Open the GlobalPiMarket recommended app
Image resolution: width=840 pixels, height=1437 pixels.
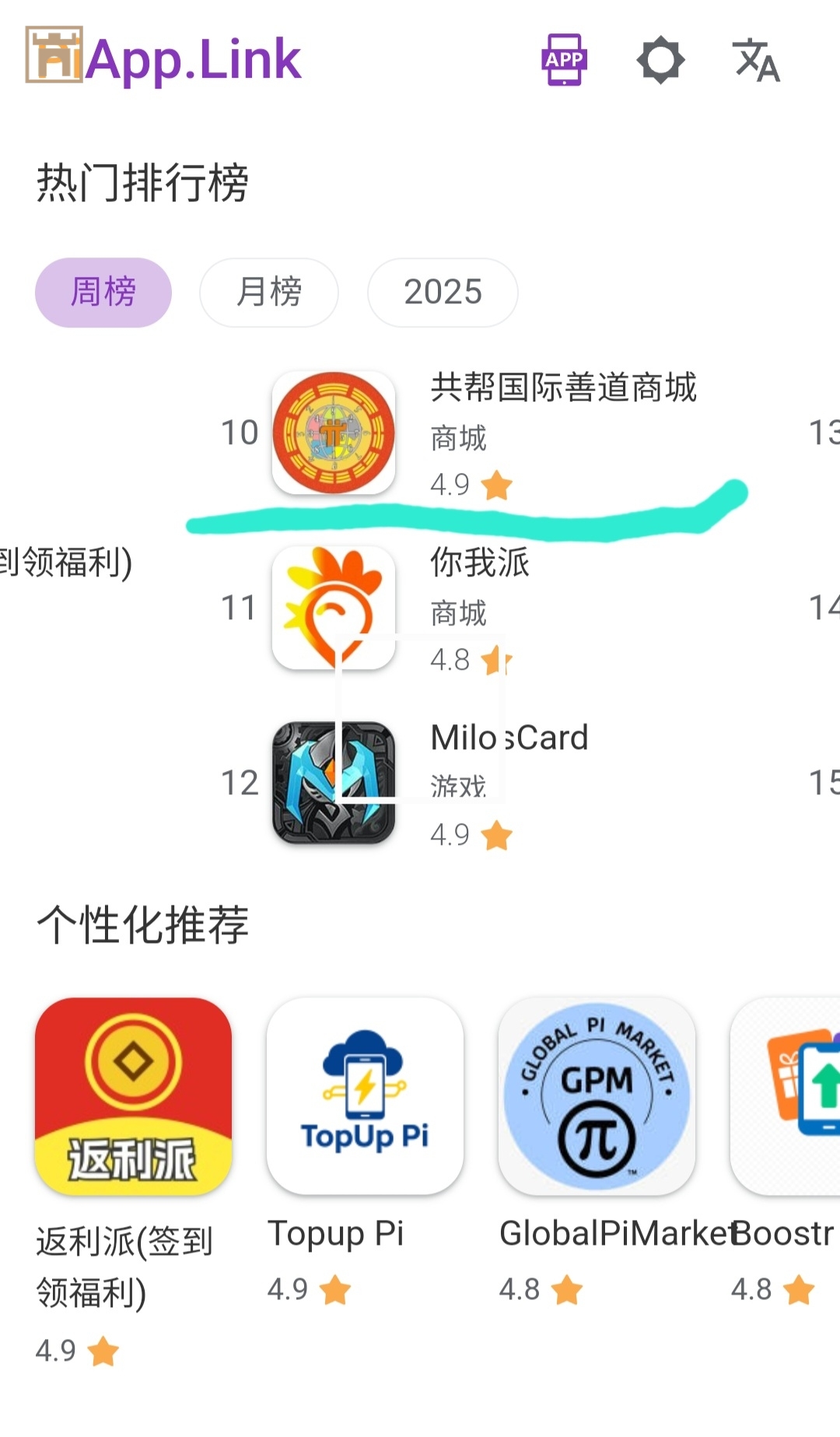point(597,1097)
